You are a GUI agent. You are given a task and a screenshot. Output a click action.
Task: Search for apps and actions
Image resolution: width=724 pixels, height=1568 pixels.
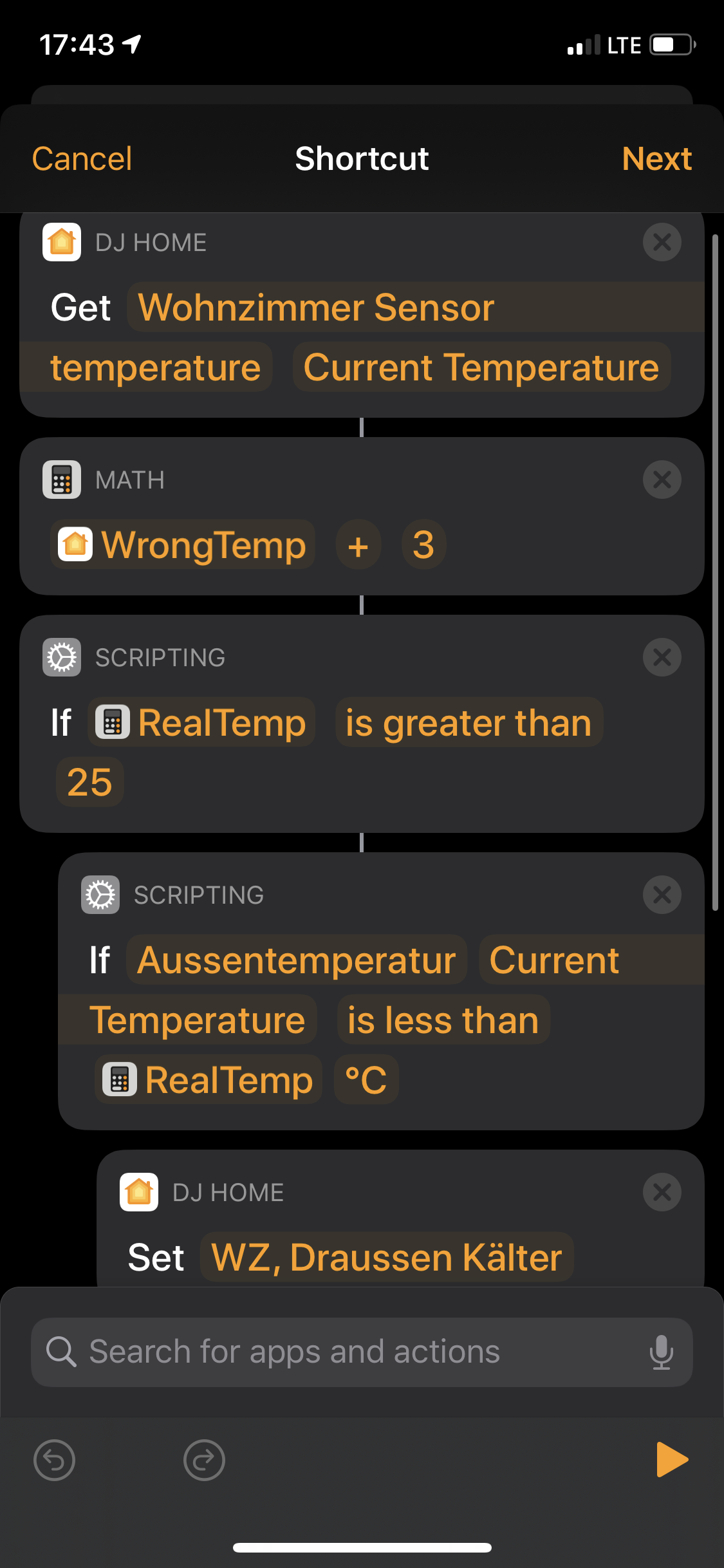(x=348, y=1352)
